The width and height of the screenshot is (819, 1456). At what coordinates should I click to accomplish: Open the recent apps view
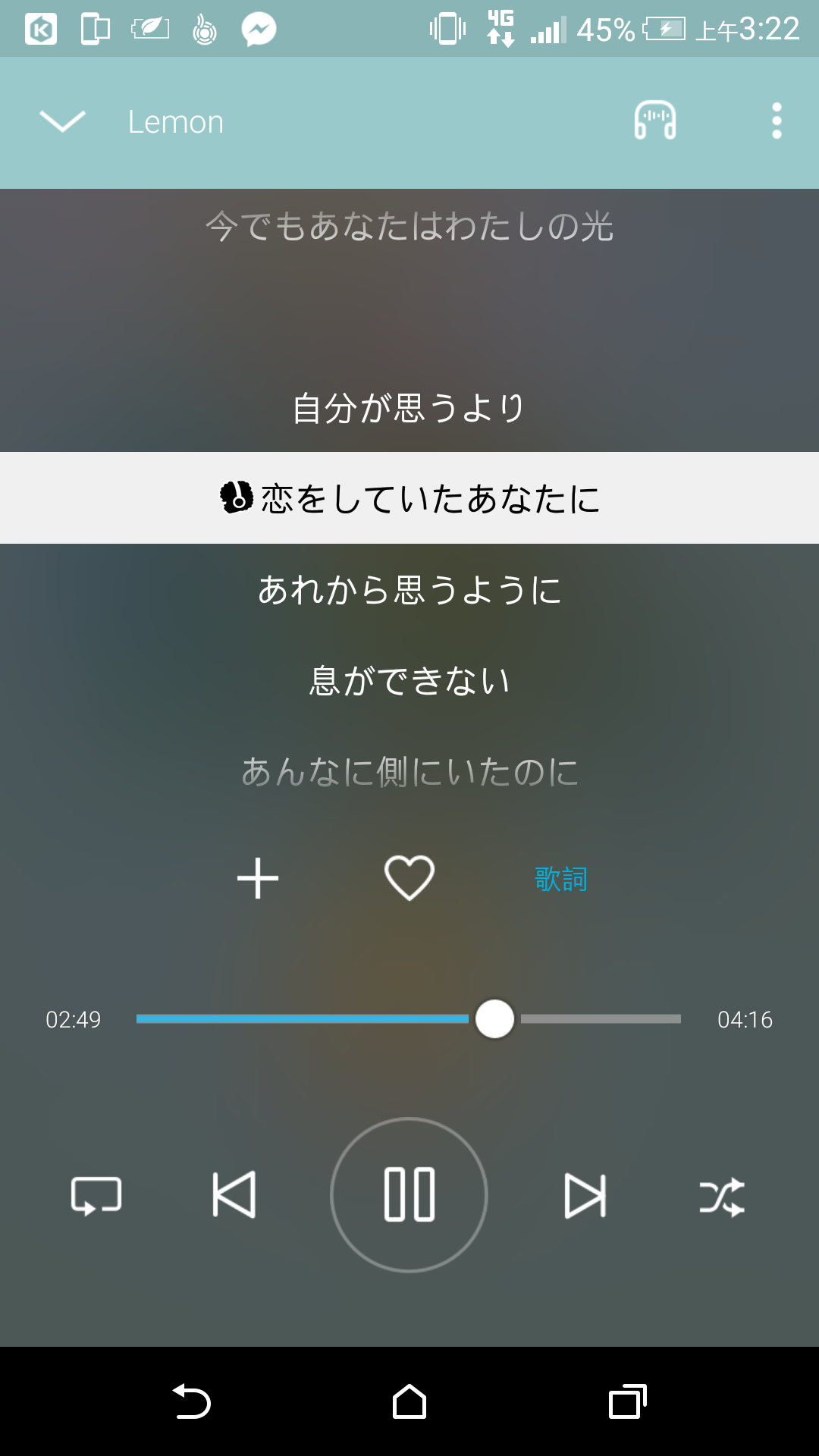tap(628, 1401)
